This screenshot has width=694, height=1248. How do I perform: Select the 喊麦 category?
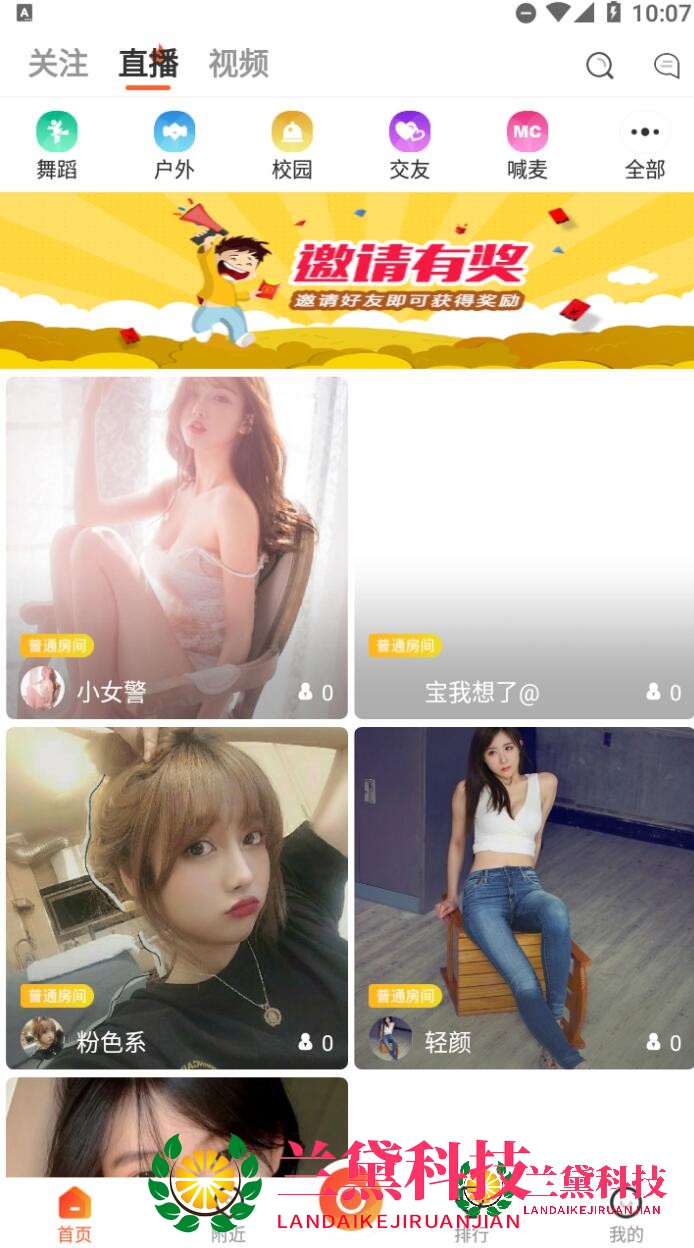coord(527,146)
